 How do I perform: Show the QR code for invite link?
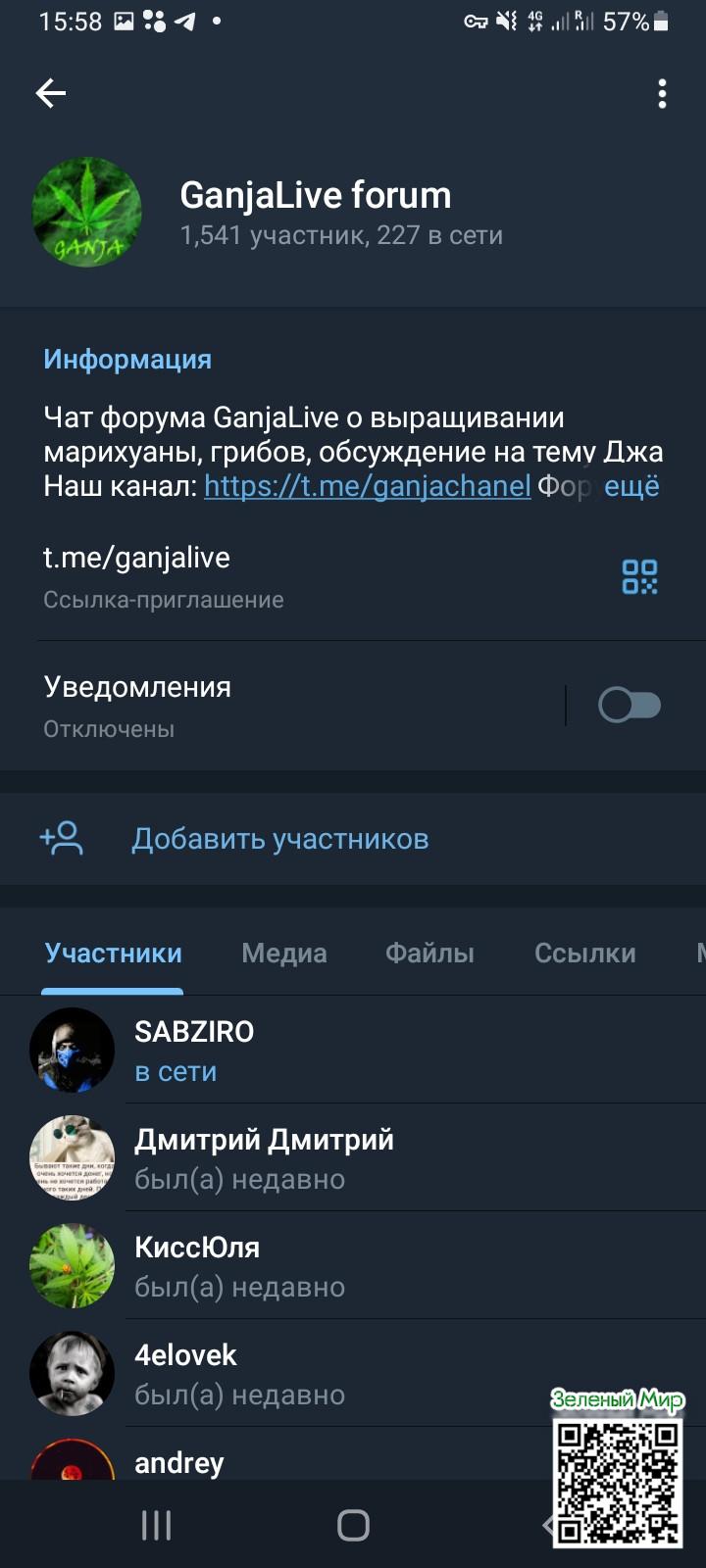639,576
